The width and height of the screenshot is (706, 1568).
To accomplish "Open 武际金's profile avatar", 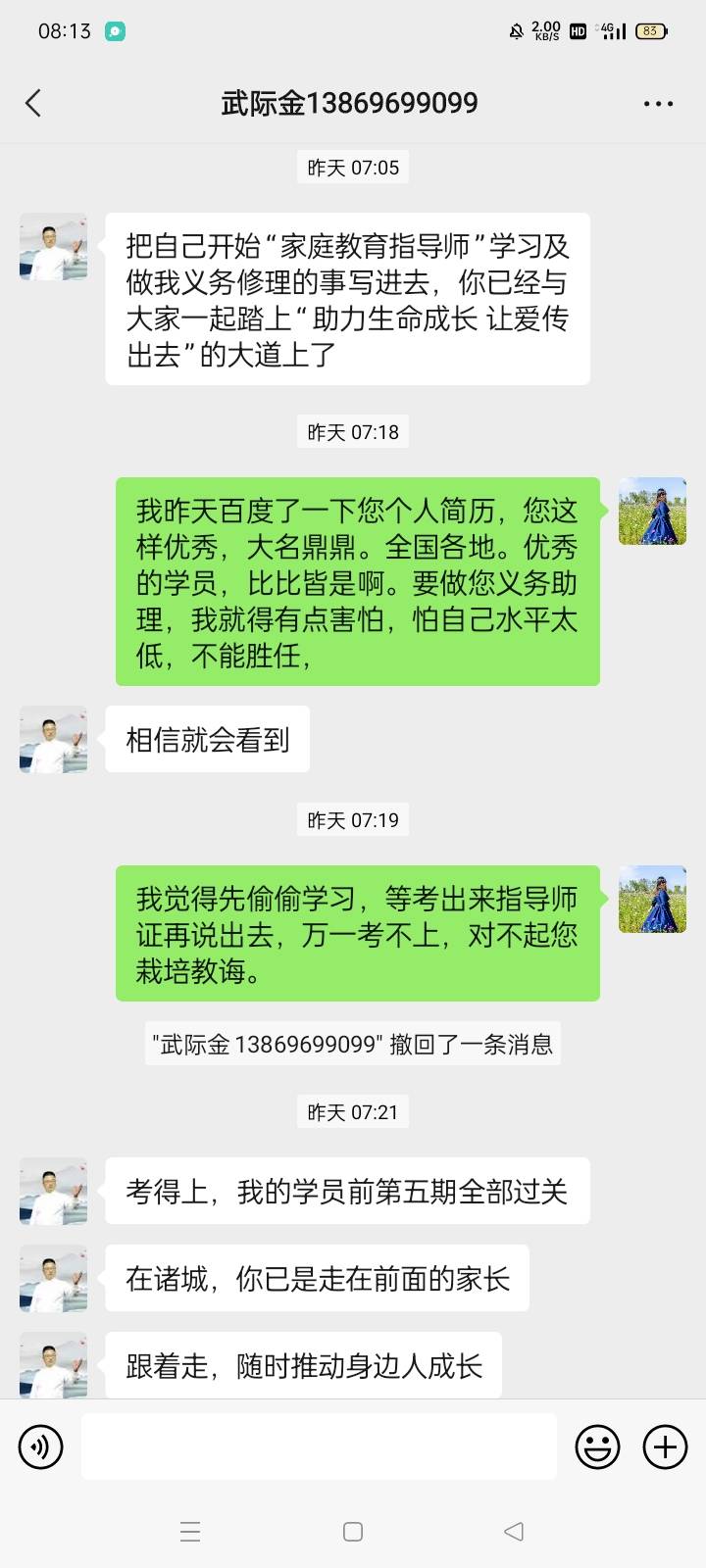I will click(x=52, y=247).
